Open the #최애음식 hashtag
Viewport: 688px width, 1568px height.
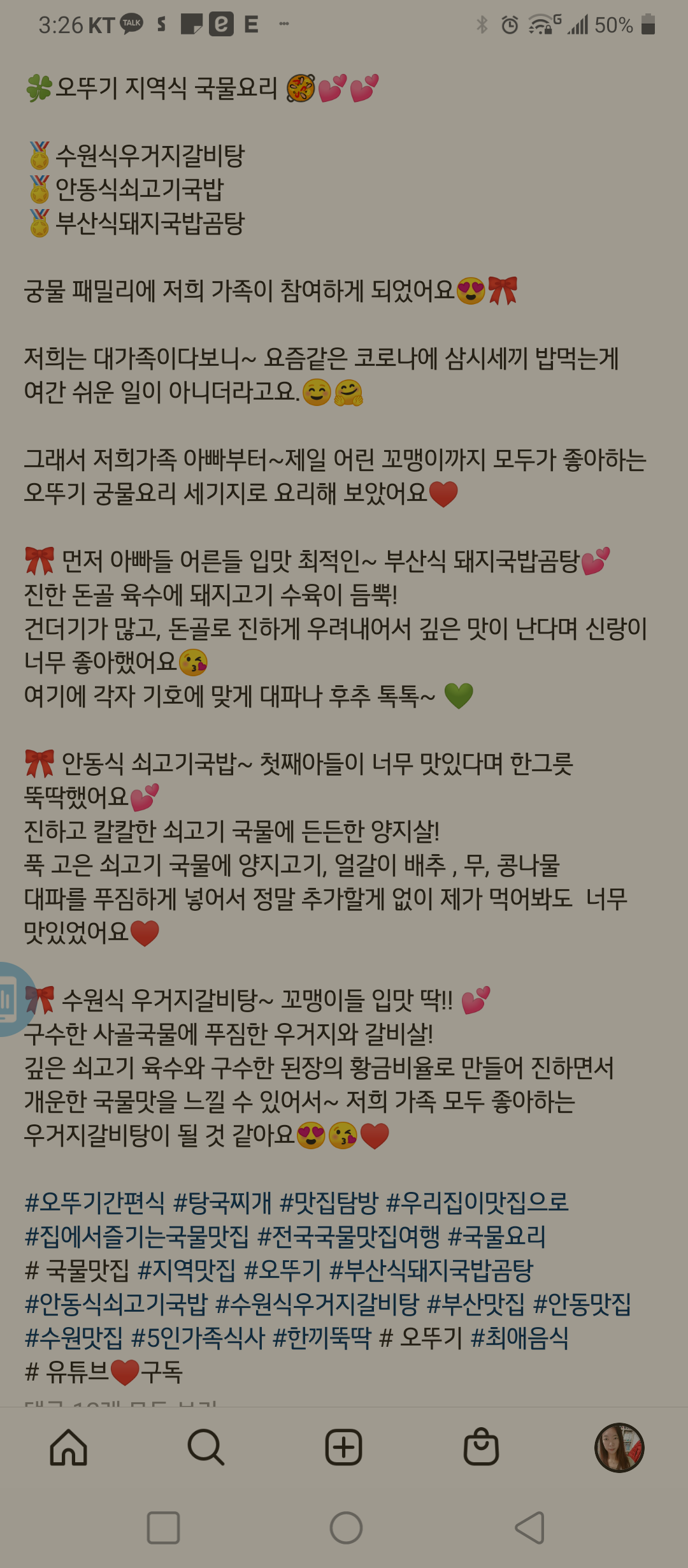519,1338
